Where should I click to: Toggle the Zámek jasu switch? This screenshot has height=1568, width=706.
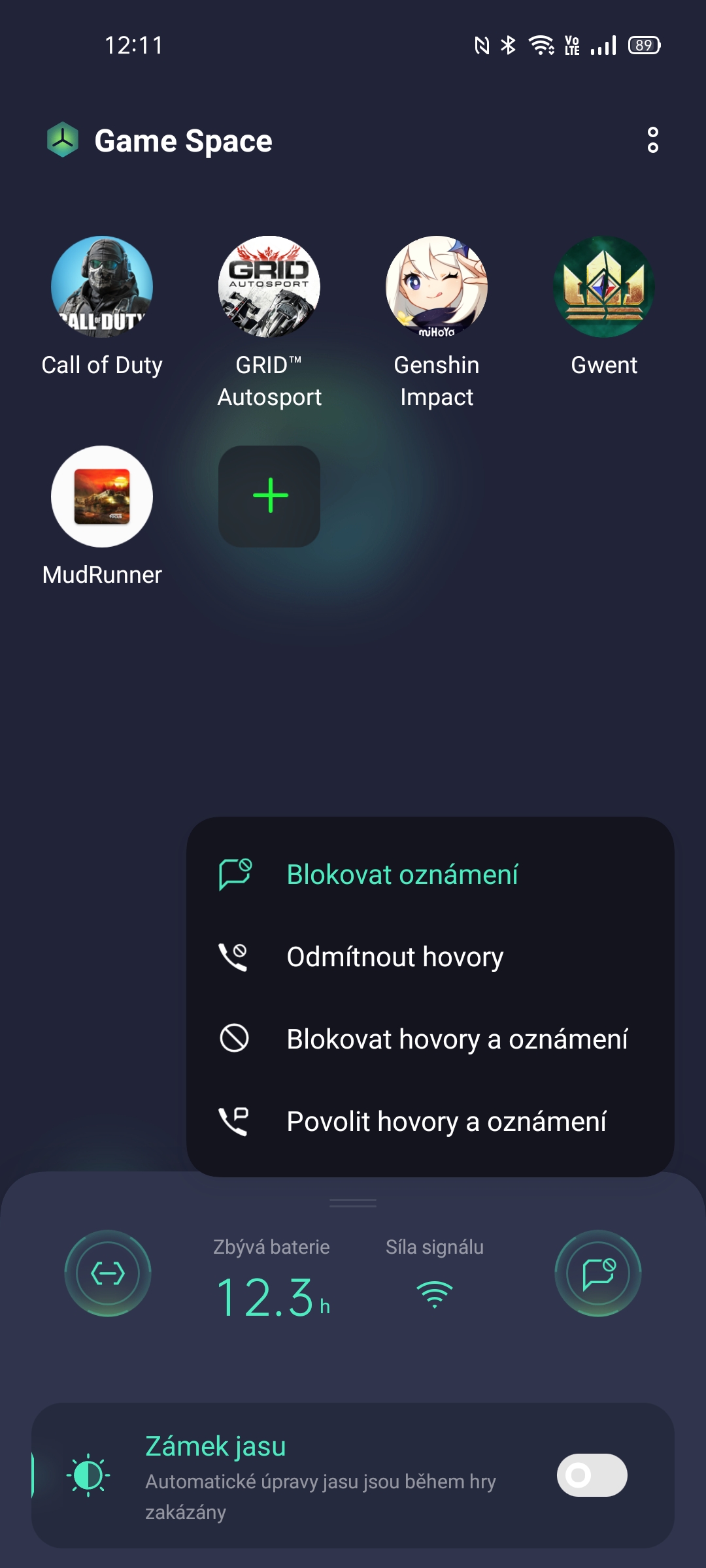pos(592,1475)
